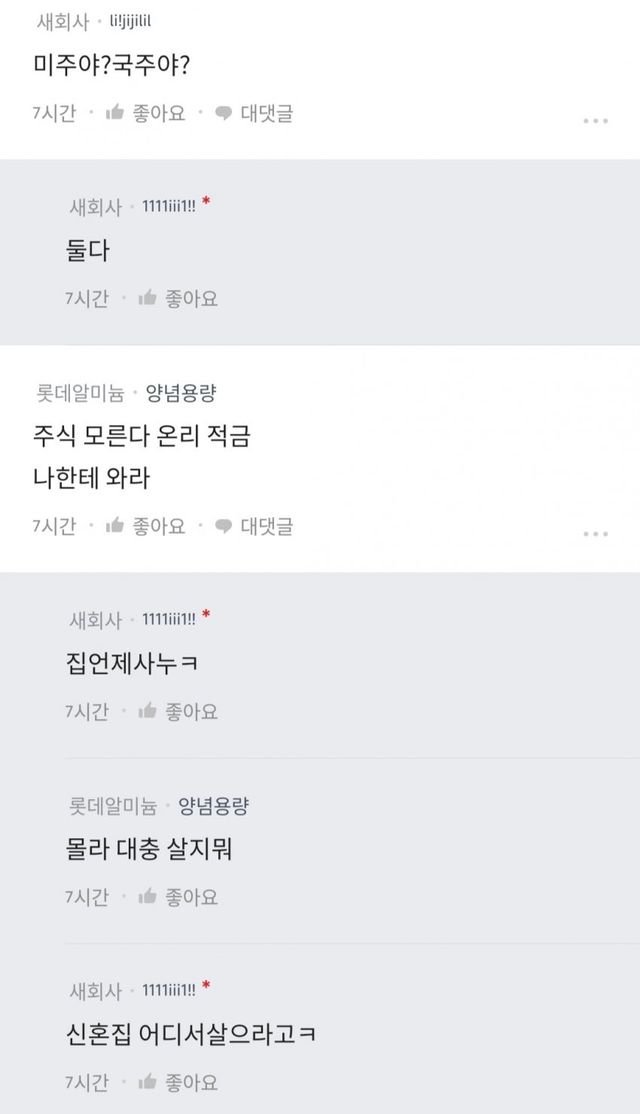The height and width of the screenshot is (1114, 640).
Task: Reply to the comment "미주야?국주야?"
Action: [254, 113]
